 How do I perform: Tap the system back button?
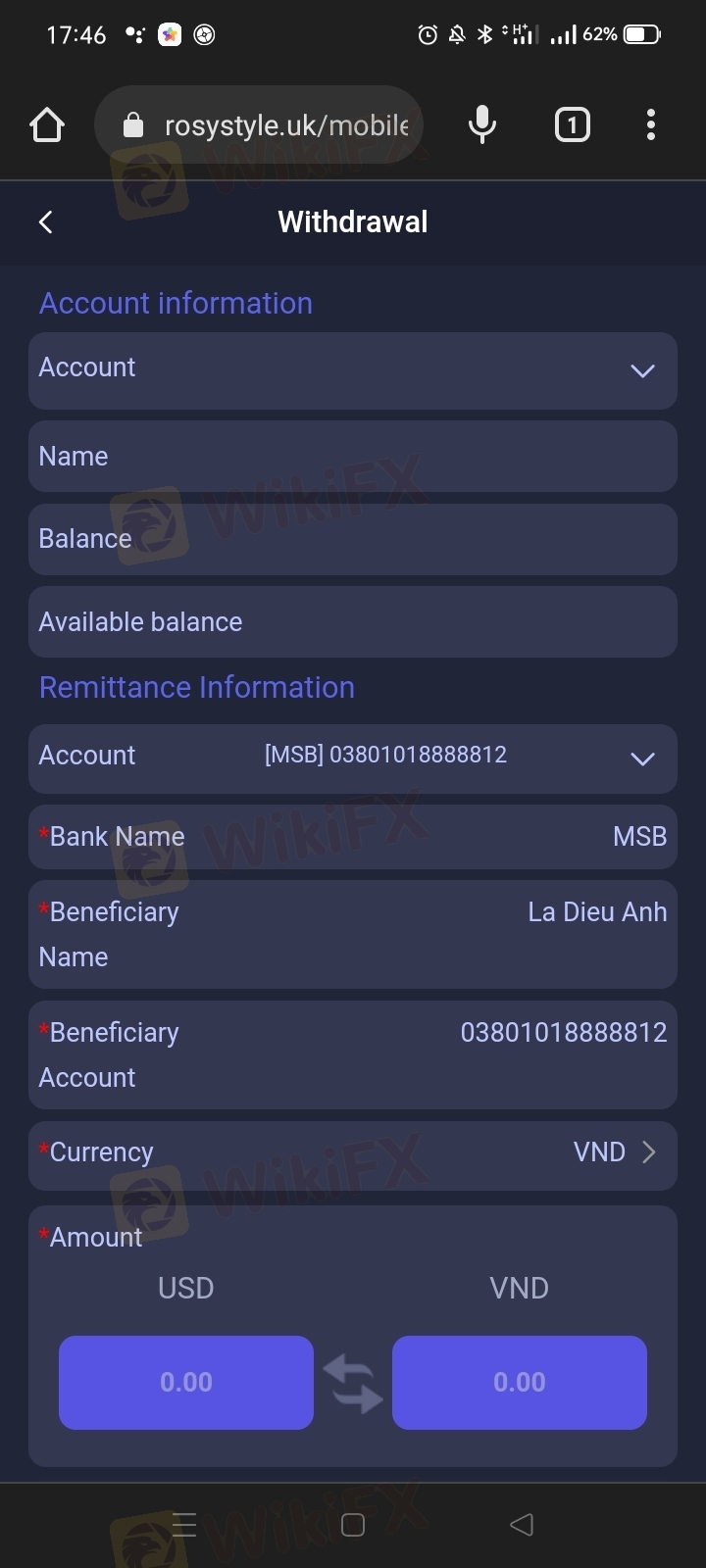point(522,1525)
